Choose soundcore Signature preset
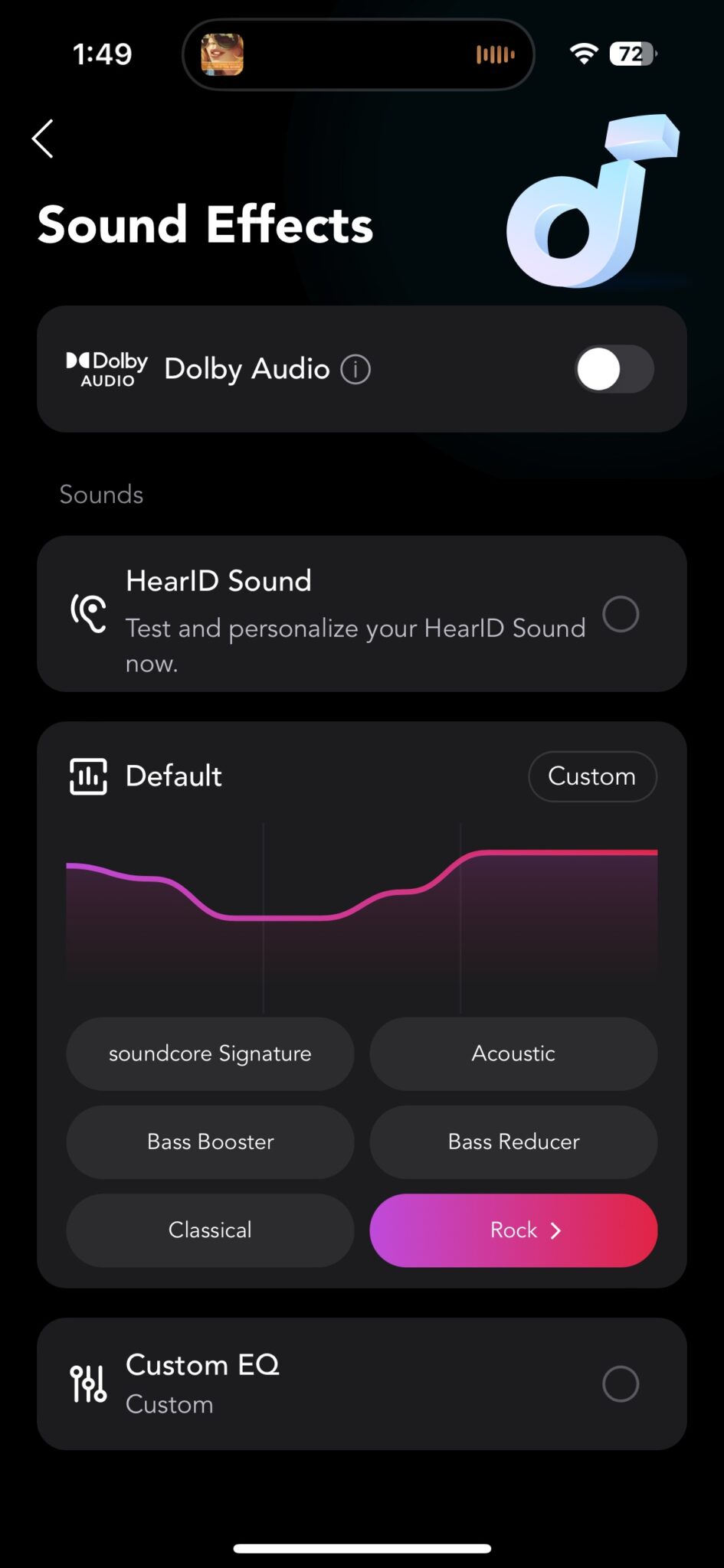724x1568 pixels. click(210, 1053)
